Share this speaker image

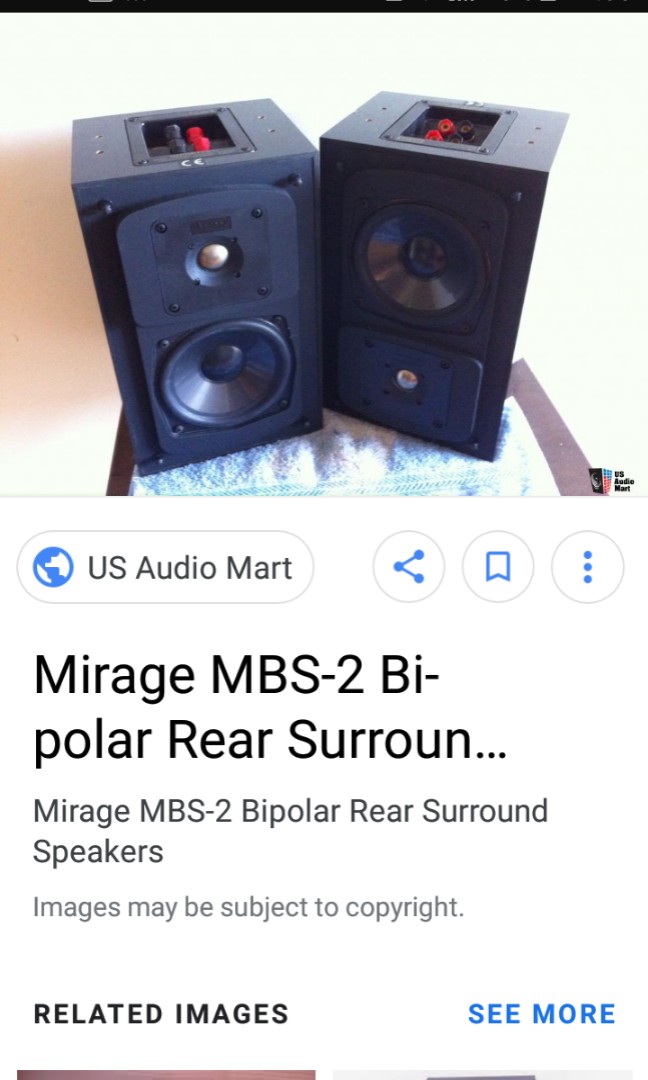408,568
